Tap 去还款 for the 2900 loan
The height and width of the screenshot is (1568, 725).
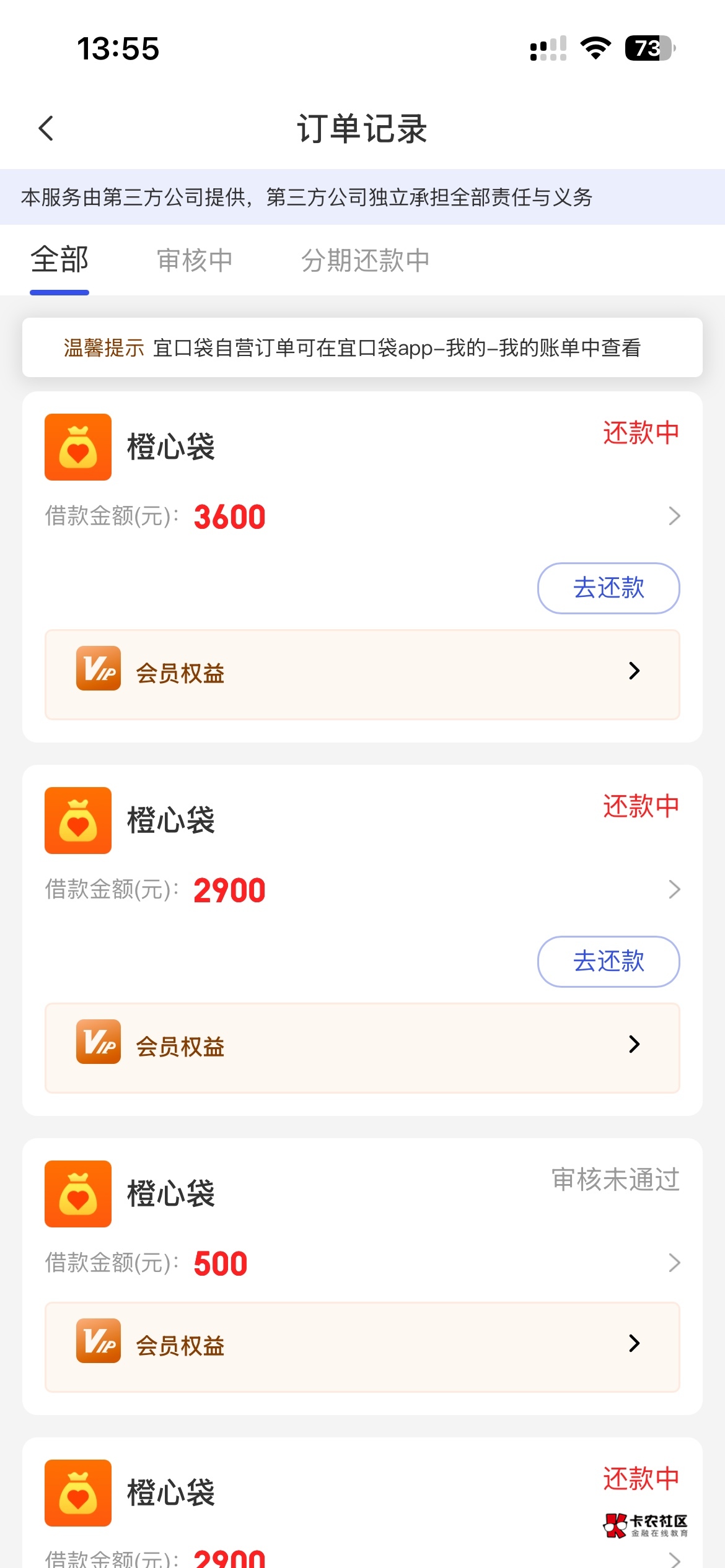pos(608,962)
